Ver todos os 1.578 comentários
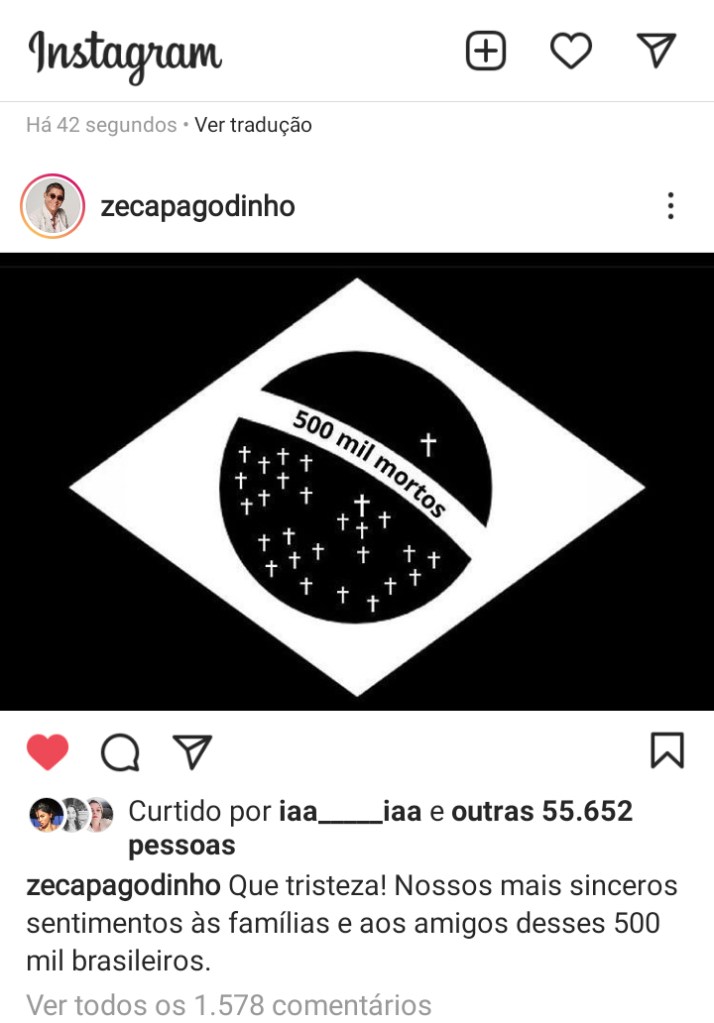Viewport: 714px width, 1023px height. 229,1004
